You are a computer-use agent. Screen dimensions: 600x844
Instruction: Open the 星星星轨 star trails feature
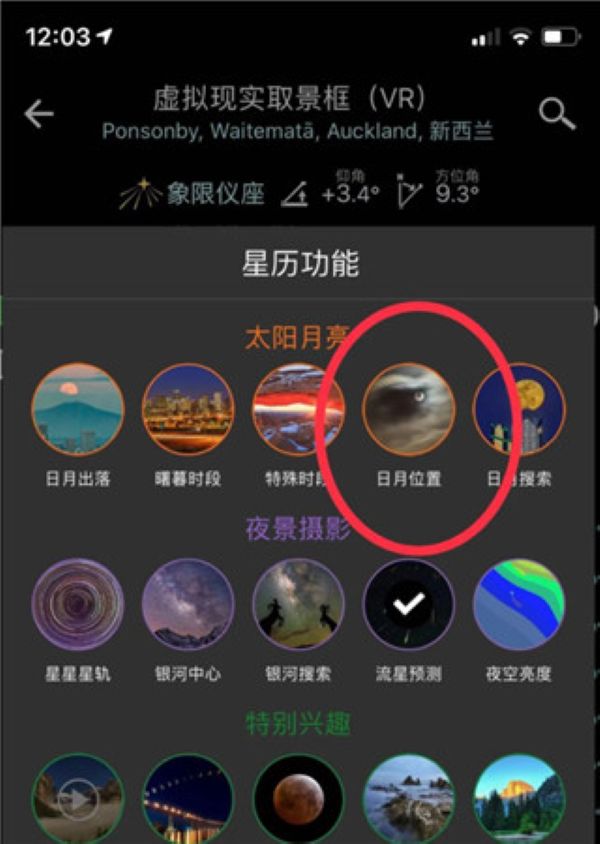click(78, 605)
